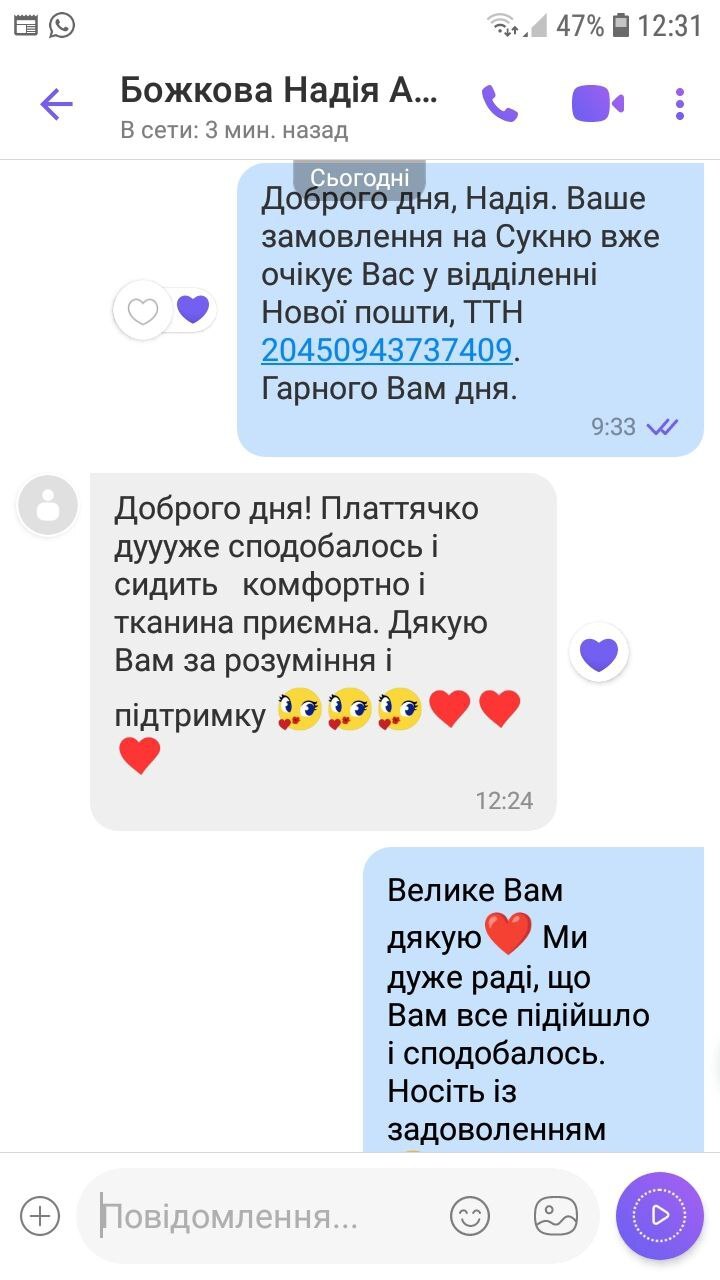Viewport: 720px width, 1280px height.
Task: Open the overflow menu
Action: (x=680, y=103)
